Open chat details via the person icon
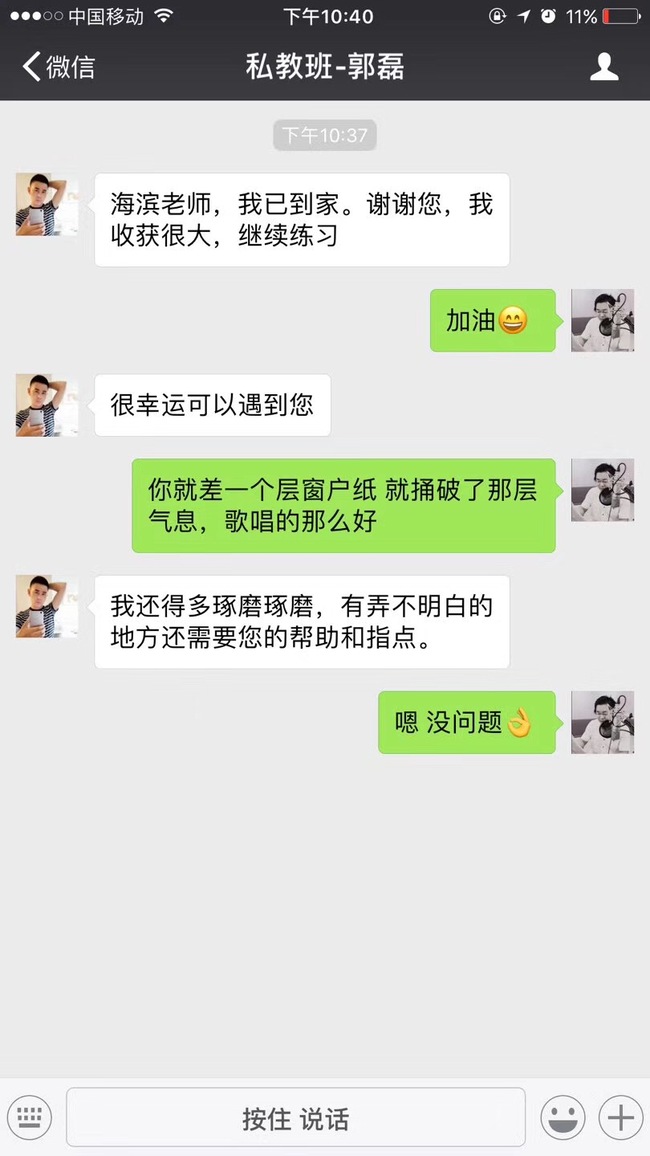 pyautogui.click(x=604, y=67)
